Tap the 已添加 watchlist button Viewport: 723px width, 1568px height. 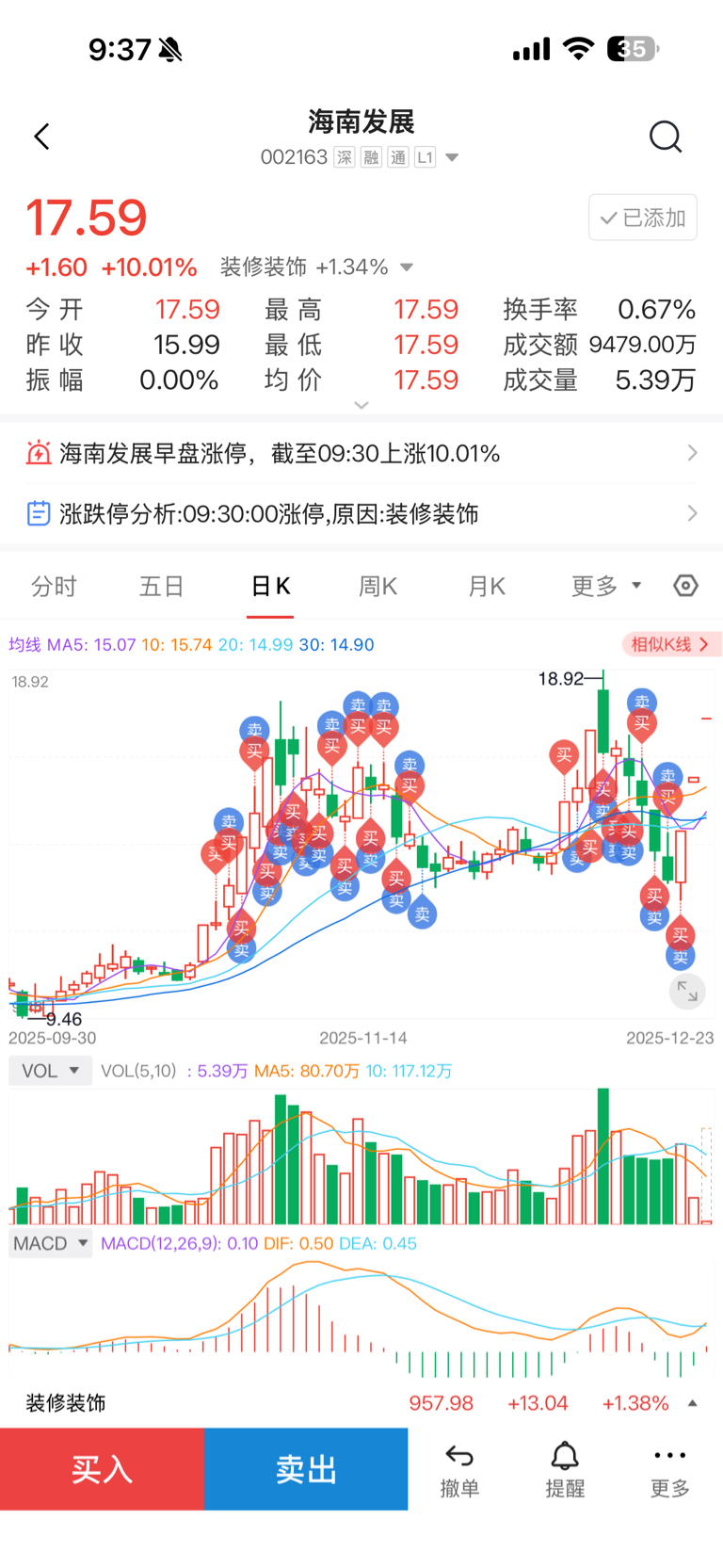click(x=643, y=218)
